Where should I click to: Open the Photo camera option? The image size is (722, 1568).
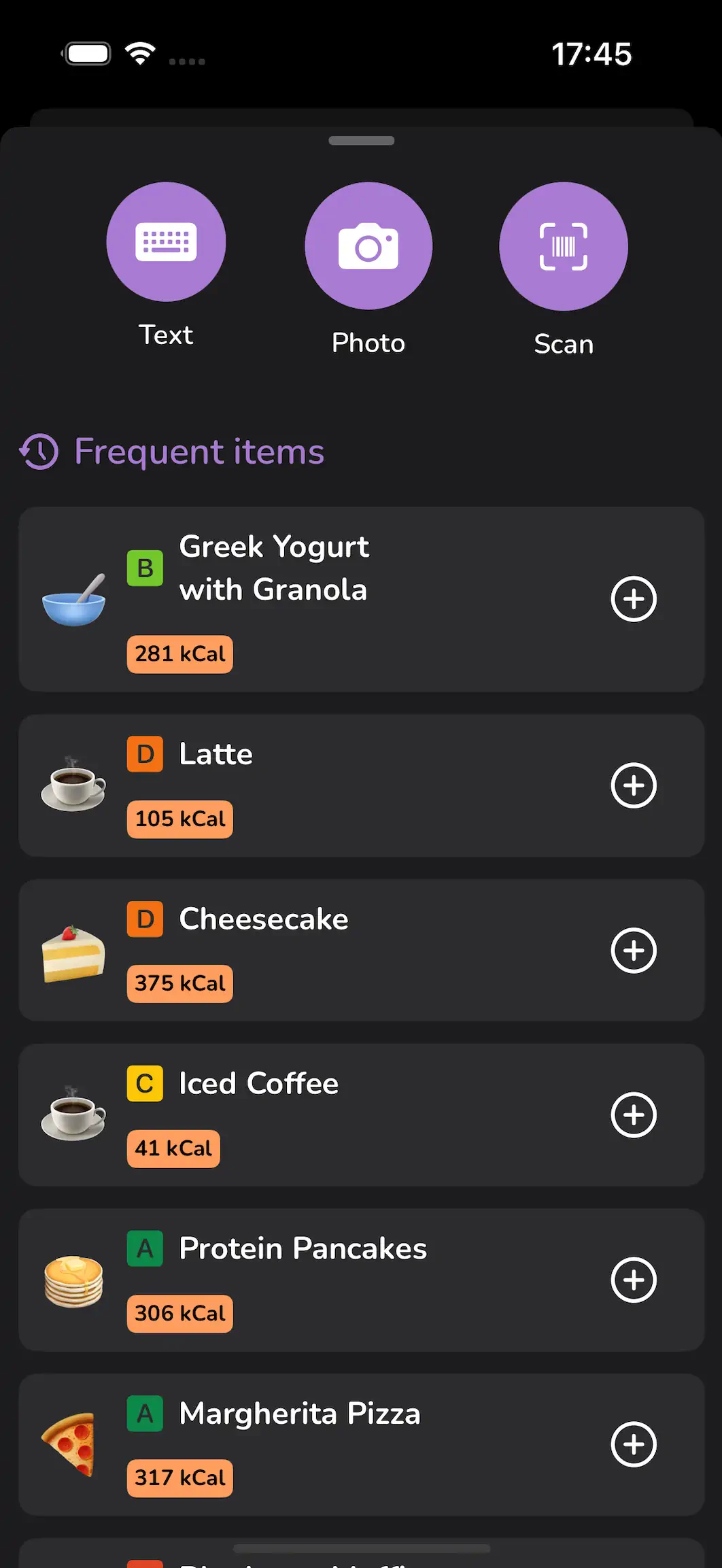point(368,245)
